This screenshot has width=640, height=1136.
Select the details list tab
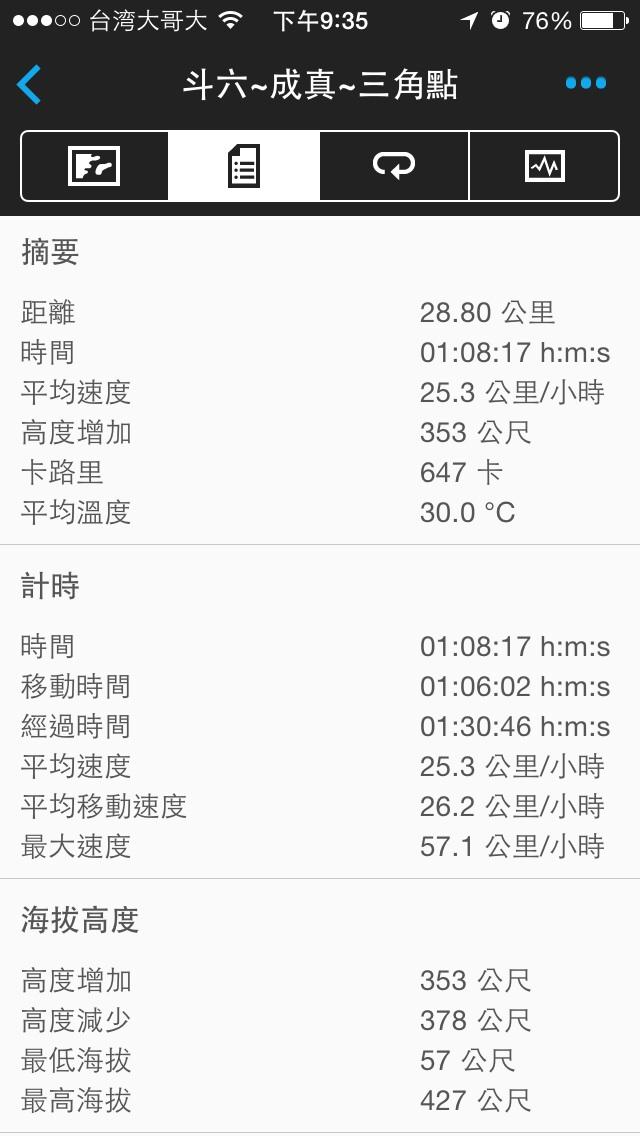click(x=244, y=166)
